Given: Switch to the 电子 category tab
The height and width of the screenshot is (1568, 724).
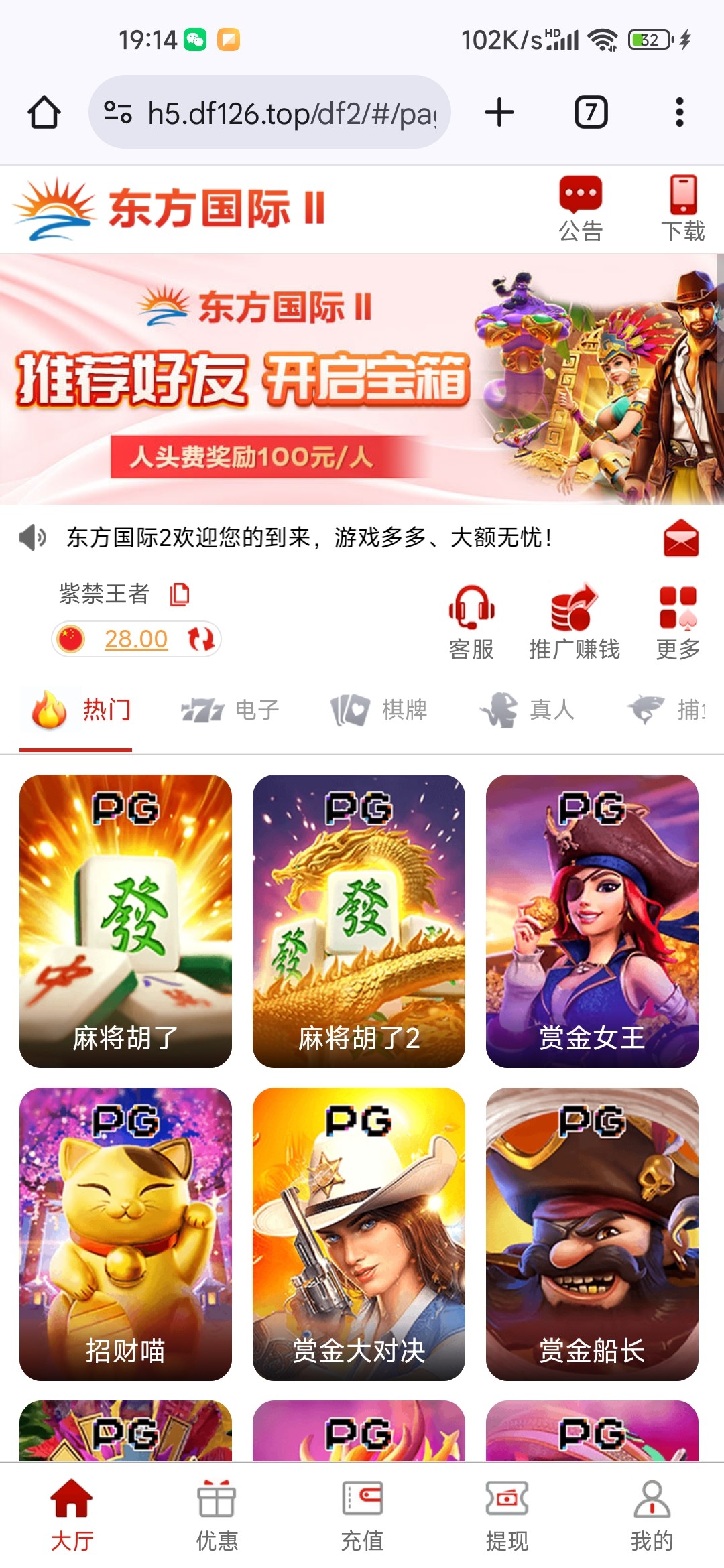Looking at the screenshot, I should coord(230,710).
